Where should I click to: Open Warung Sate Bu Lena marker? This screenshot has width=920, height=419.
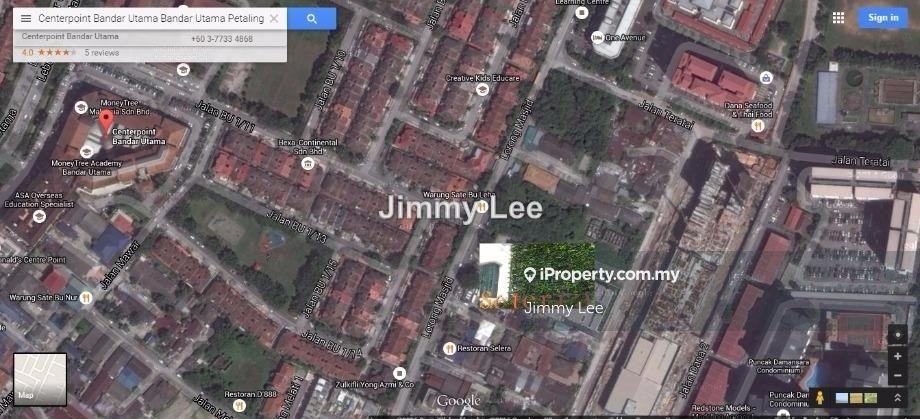point(481,206)
